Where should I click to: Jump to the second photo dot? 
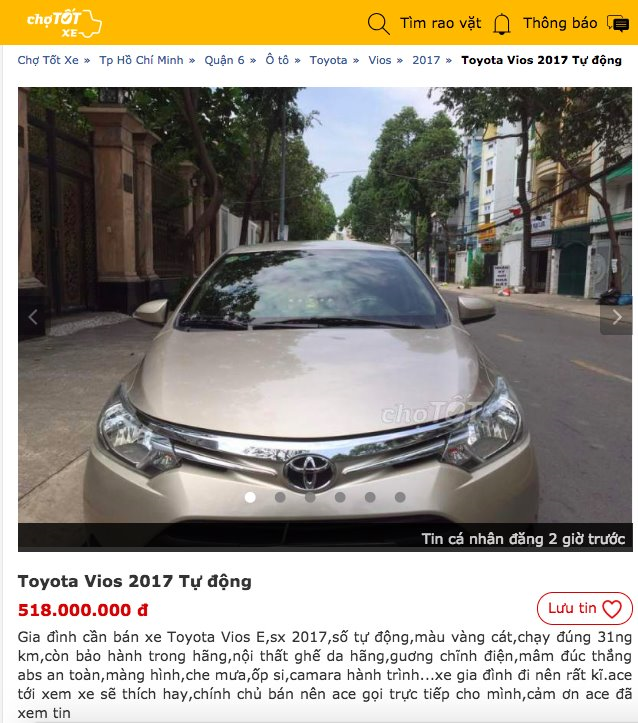tap(280, 497)
